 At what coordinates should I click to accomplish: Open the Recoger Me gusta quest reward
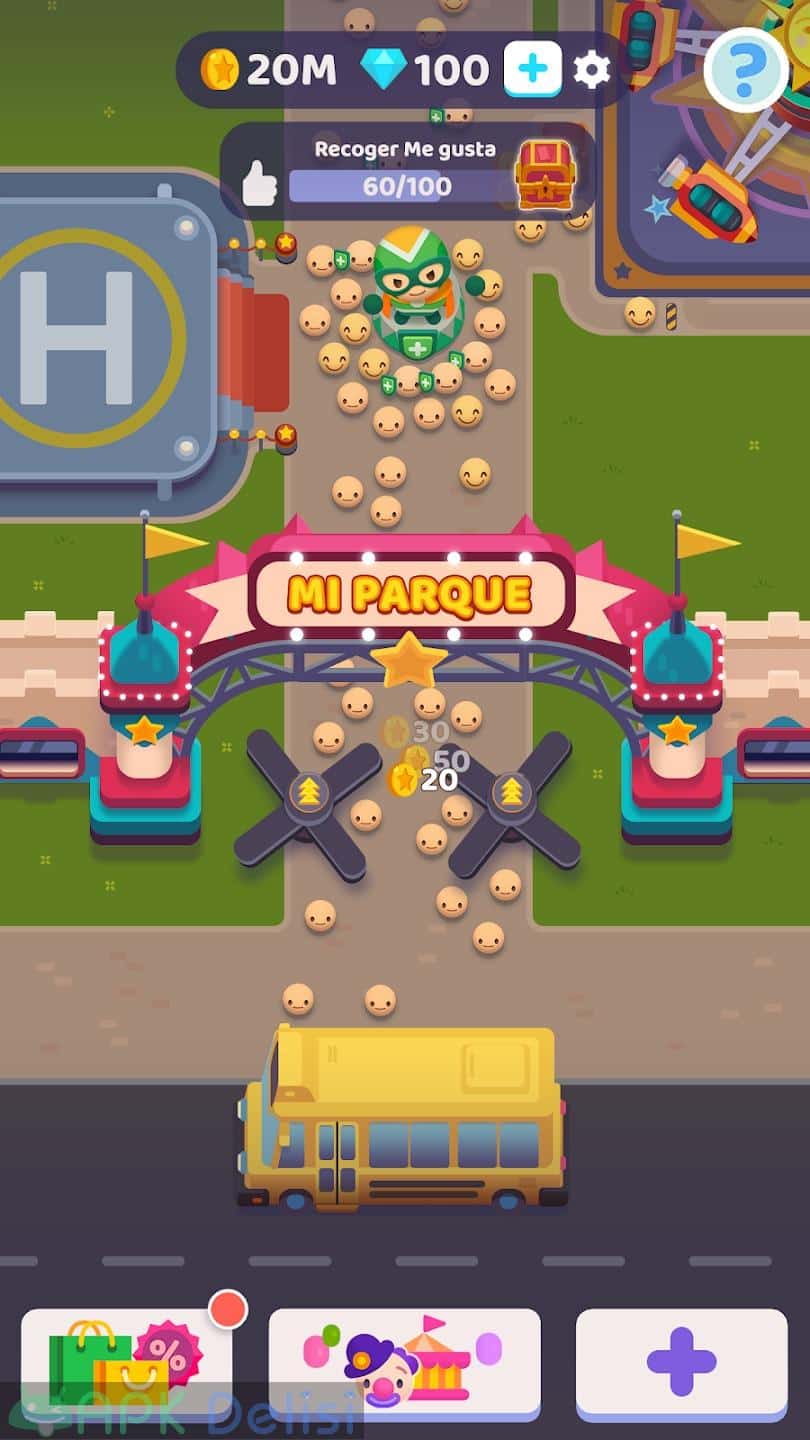tap(543, 173)
